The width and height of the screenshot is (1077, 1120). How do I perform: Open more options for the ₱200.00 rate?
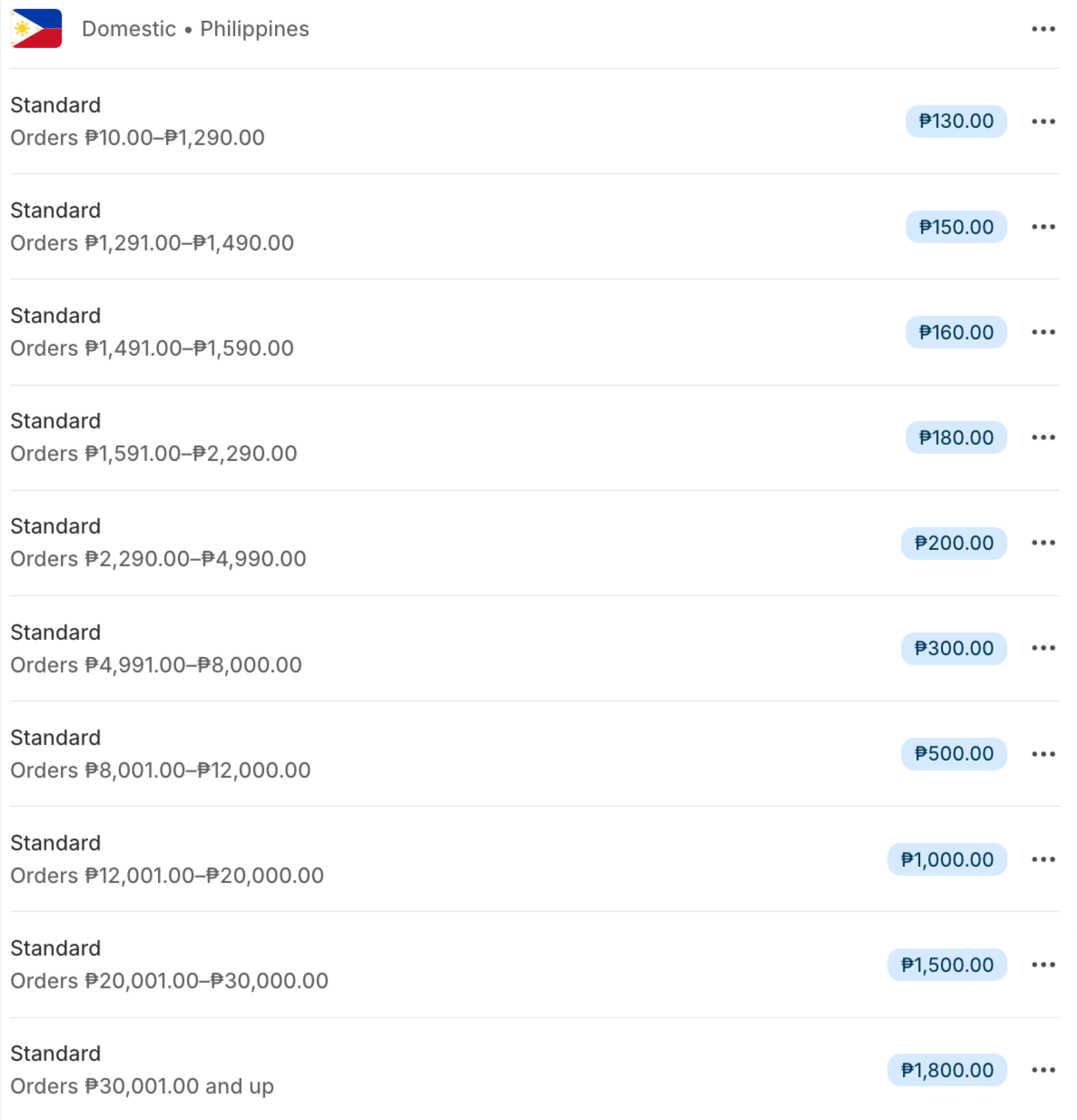point(1043,543)
